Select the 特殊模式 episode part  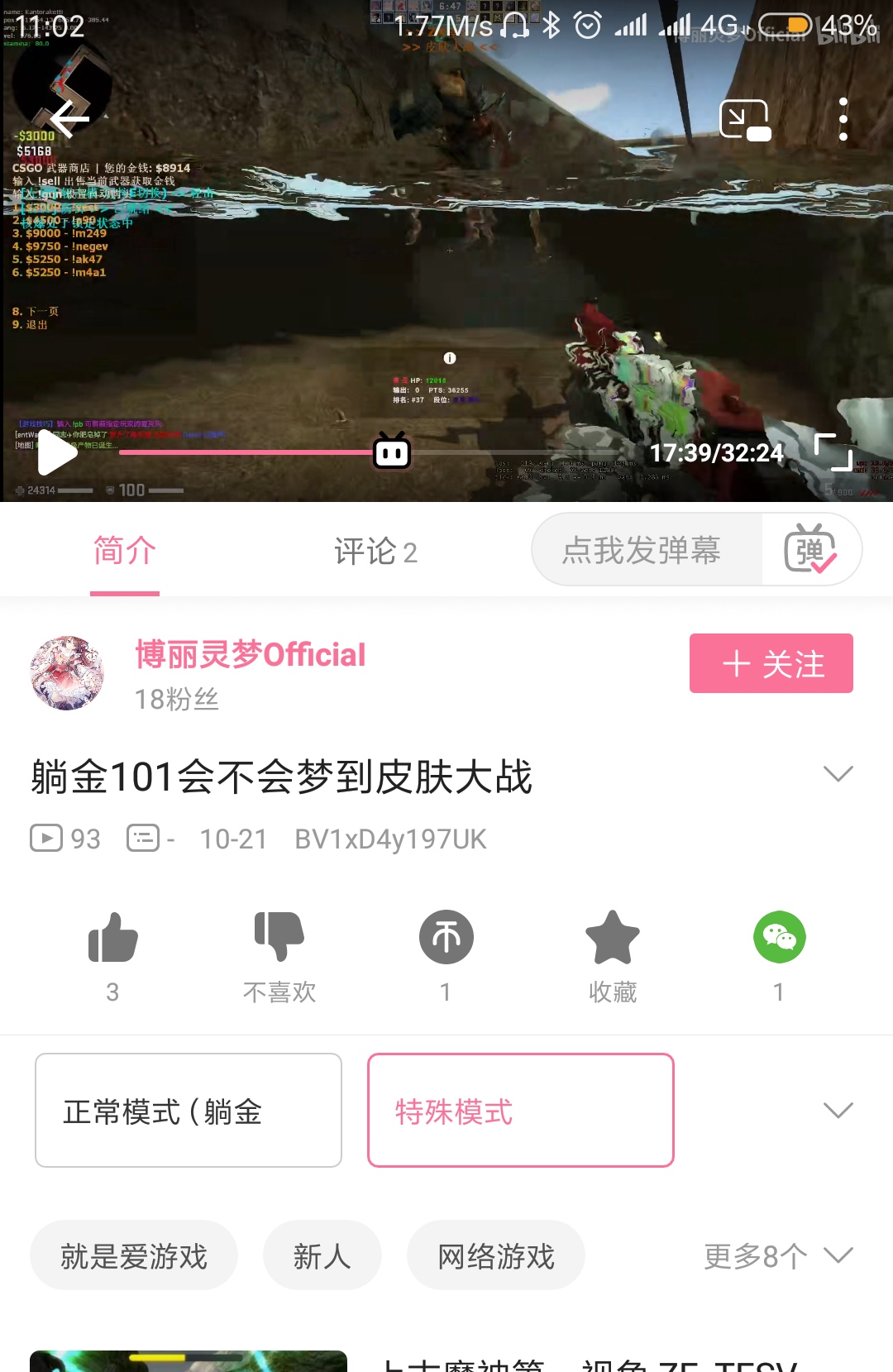click(x=520, y=1111)
